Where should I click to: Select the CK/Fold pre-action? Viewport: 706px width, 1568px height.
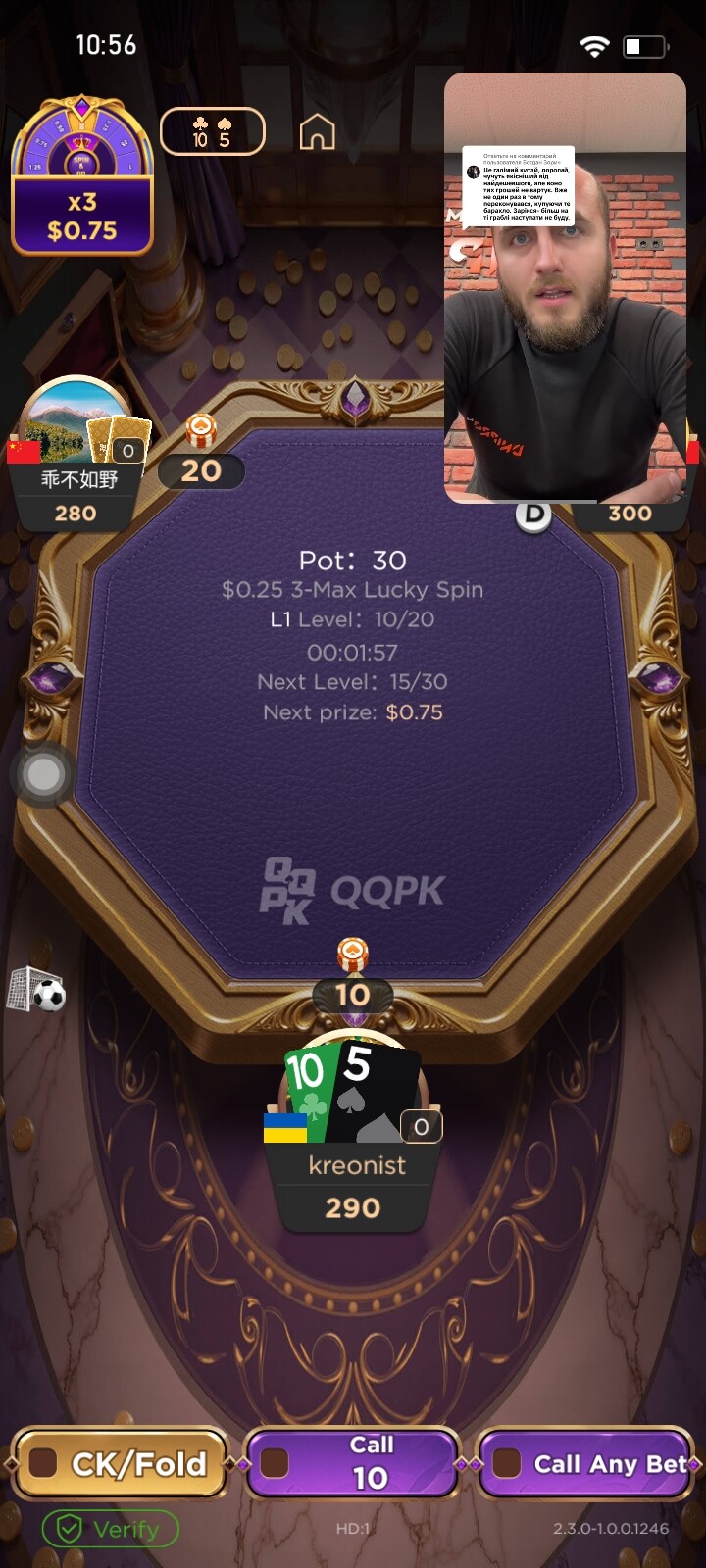[120, 1463]
